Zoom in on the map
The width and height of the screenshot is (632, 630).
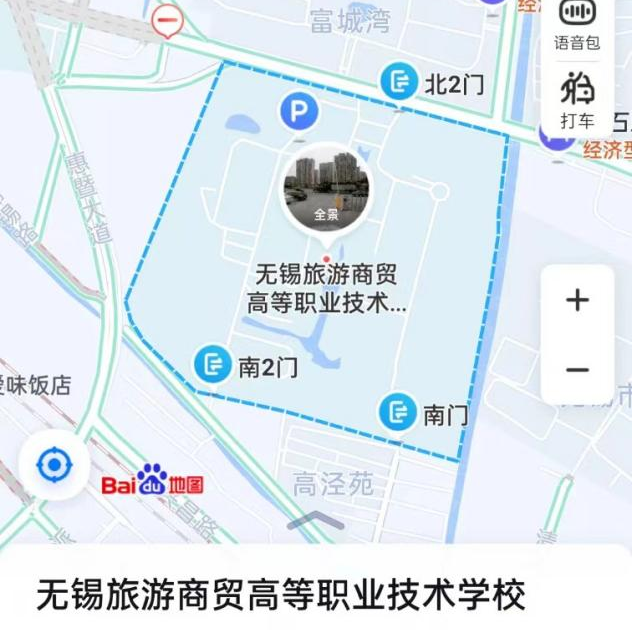point(577,300)
